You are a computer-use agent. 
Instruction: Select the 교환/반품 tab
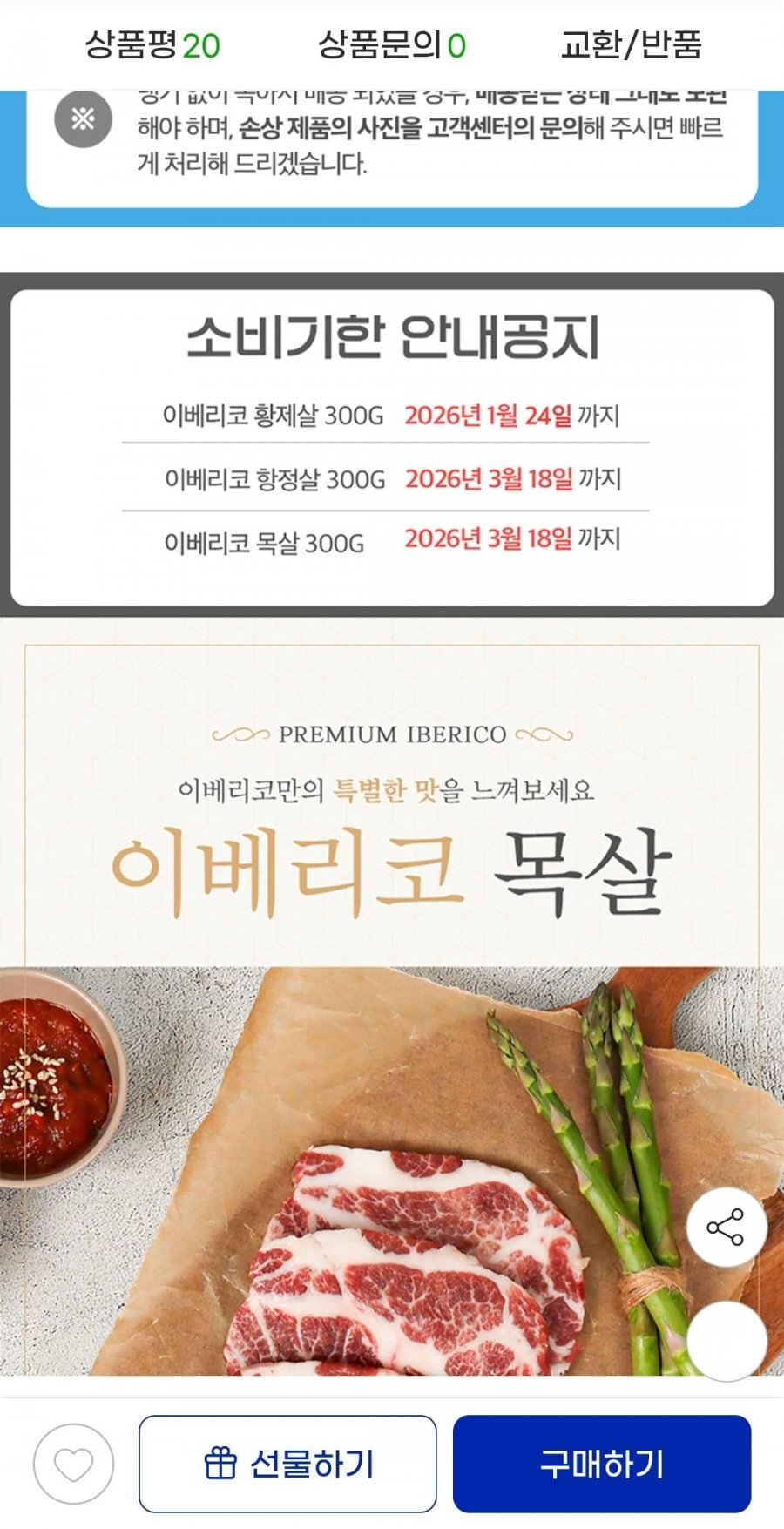point(631,44)
